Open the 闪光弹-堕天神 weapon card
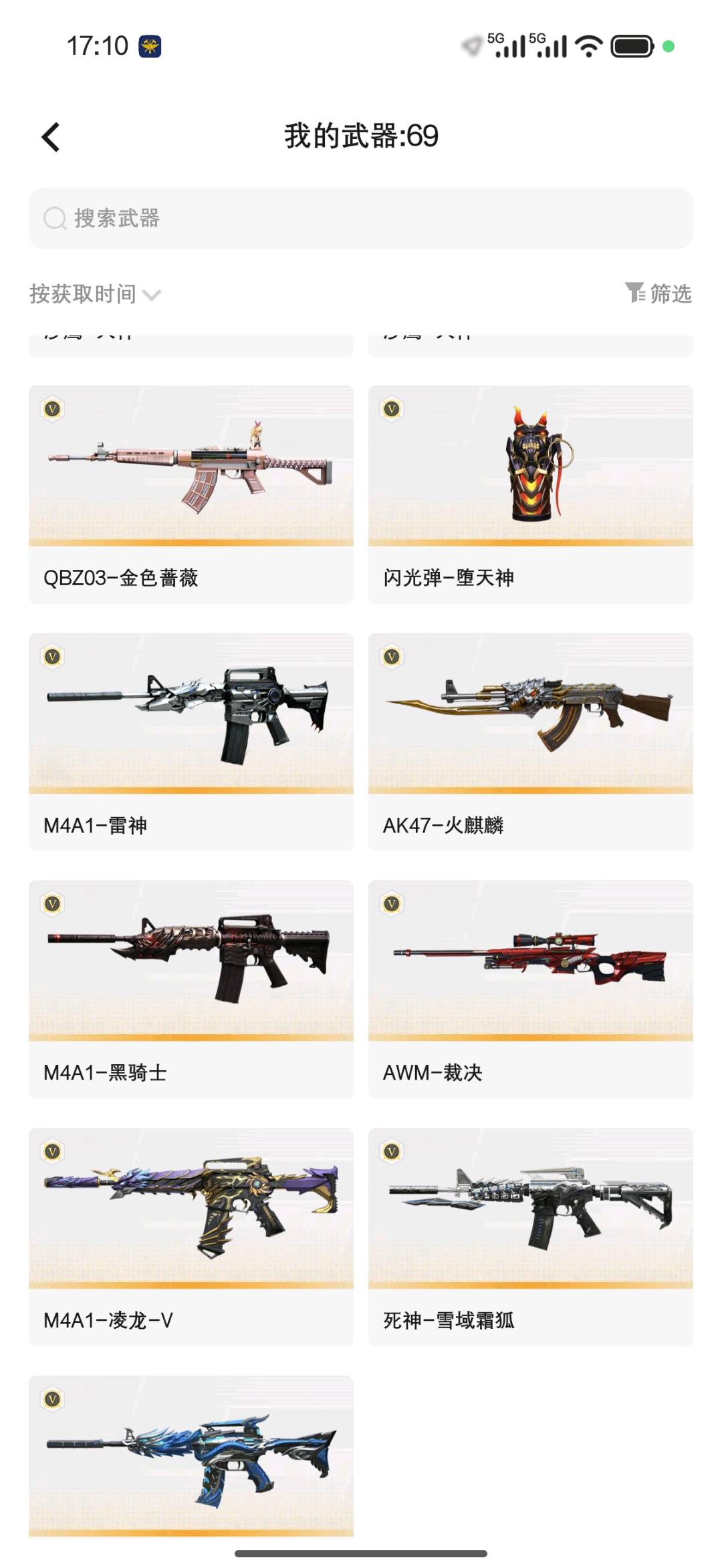 point(530,494)
